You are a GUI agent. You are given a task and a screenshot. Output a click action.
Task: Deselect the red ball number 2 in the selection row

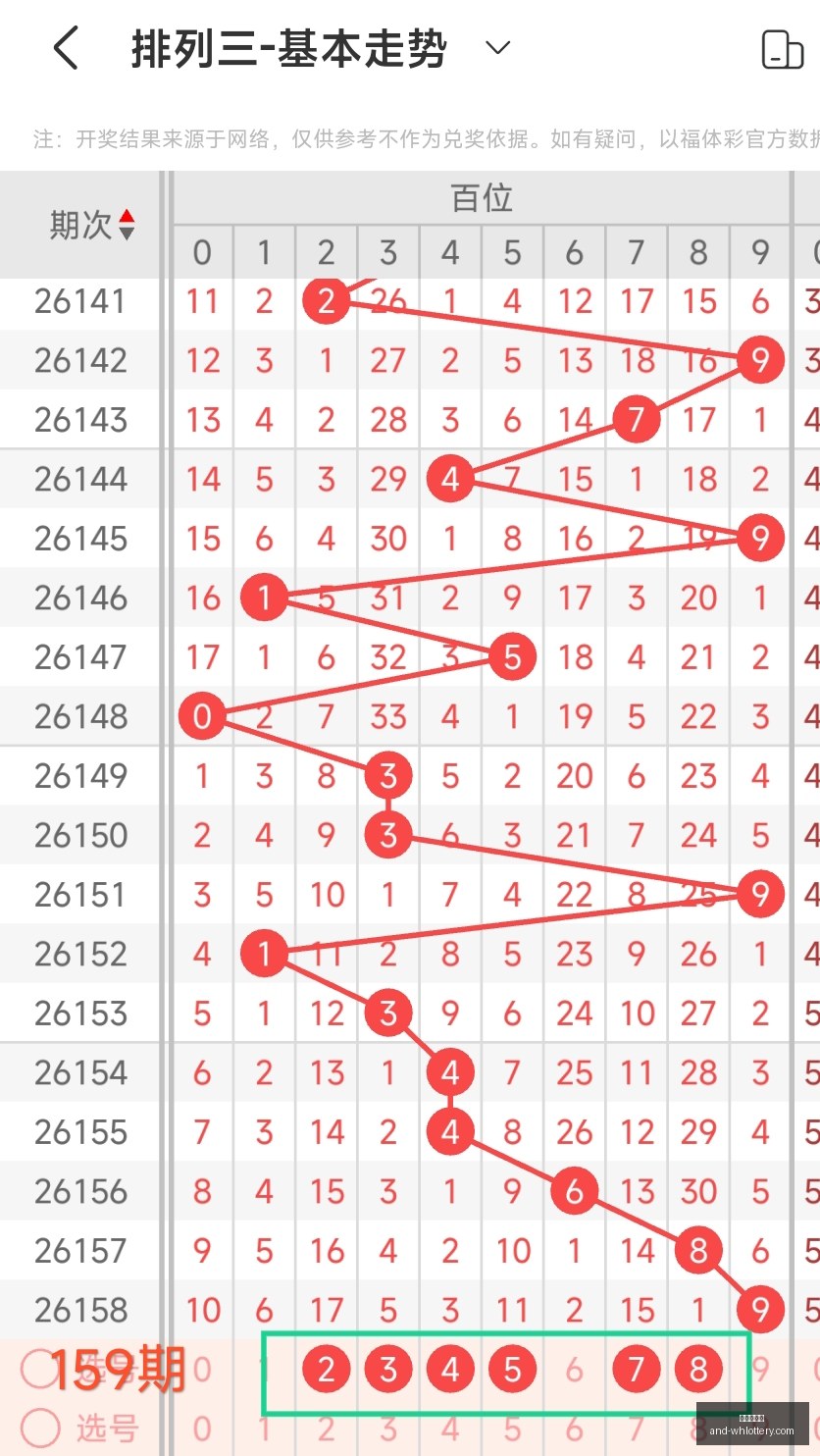click(x=327, y=1369)
